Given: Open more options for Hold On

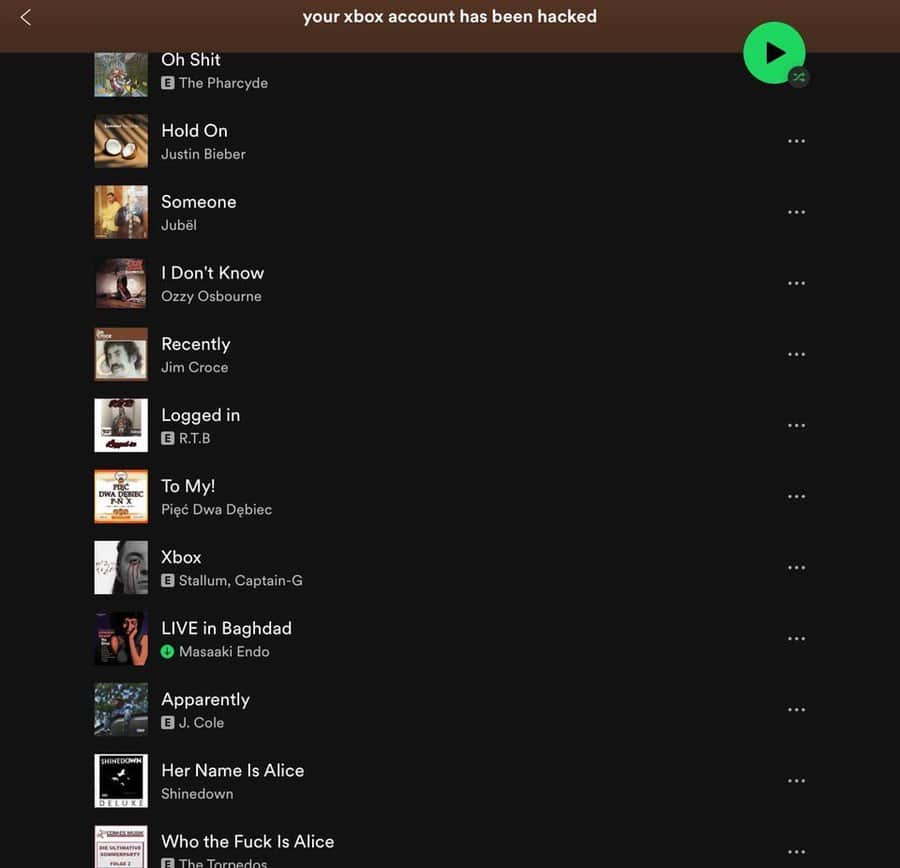Looking at the screenshot, I should pos(796,141).
